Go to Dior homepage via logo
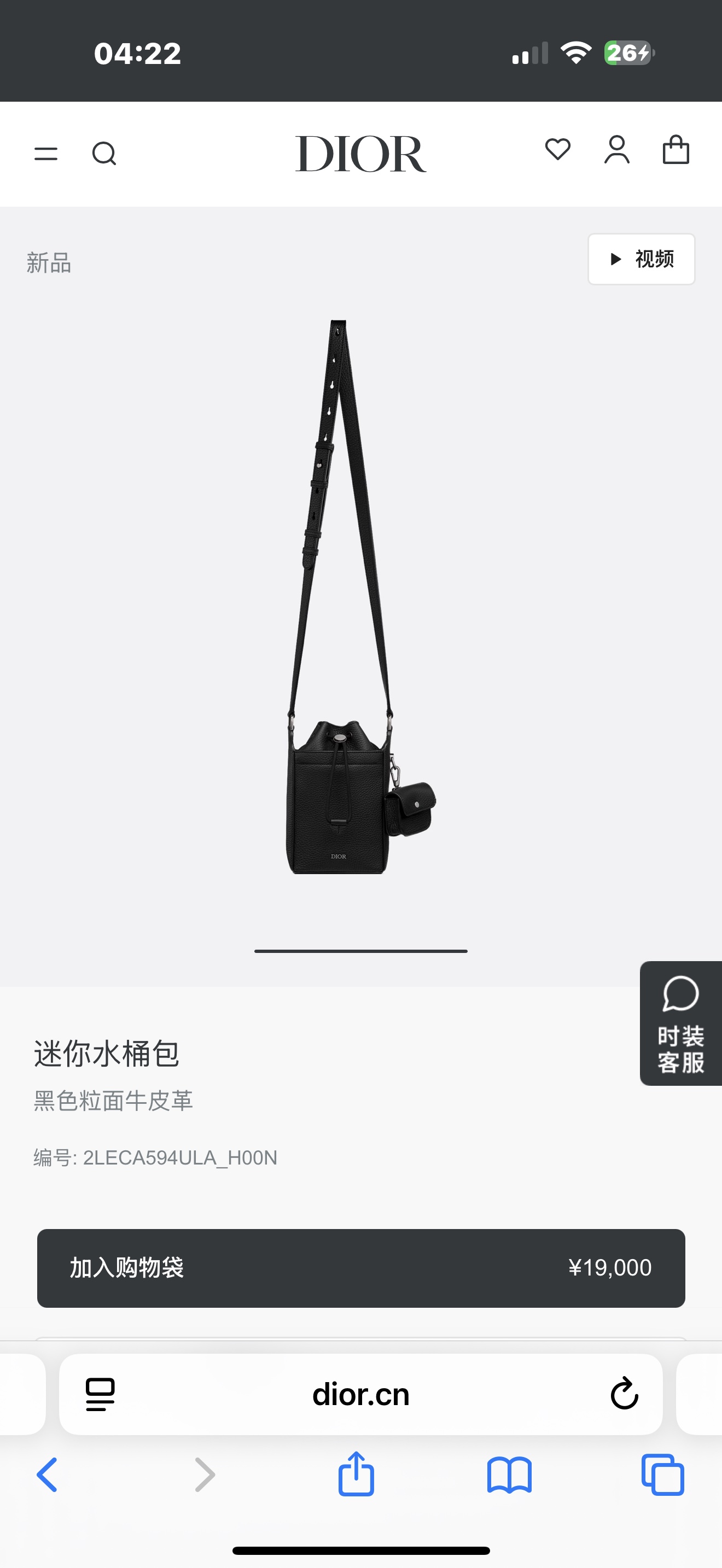Image resolution: width=722 pixels, height=1568 pixels. click(360, 154)
